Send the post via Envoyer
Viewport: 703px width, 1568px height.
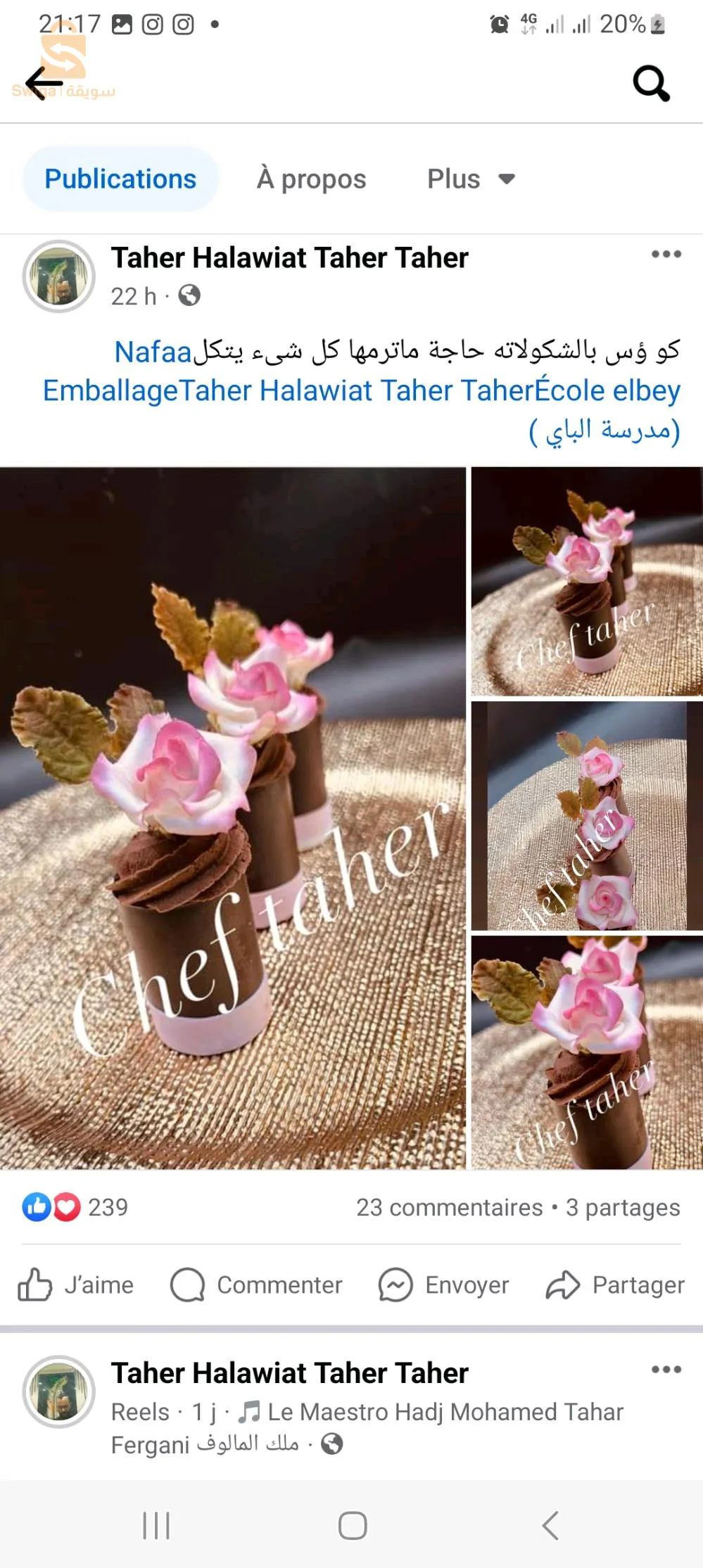[443, 1285]
